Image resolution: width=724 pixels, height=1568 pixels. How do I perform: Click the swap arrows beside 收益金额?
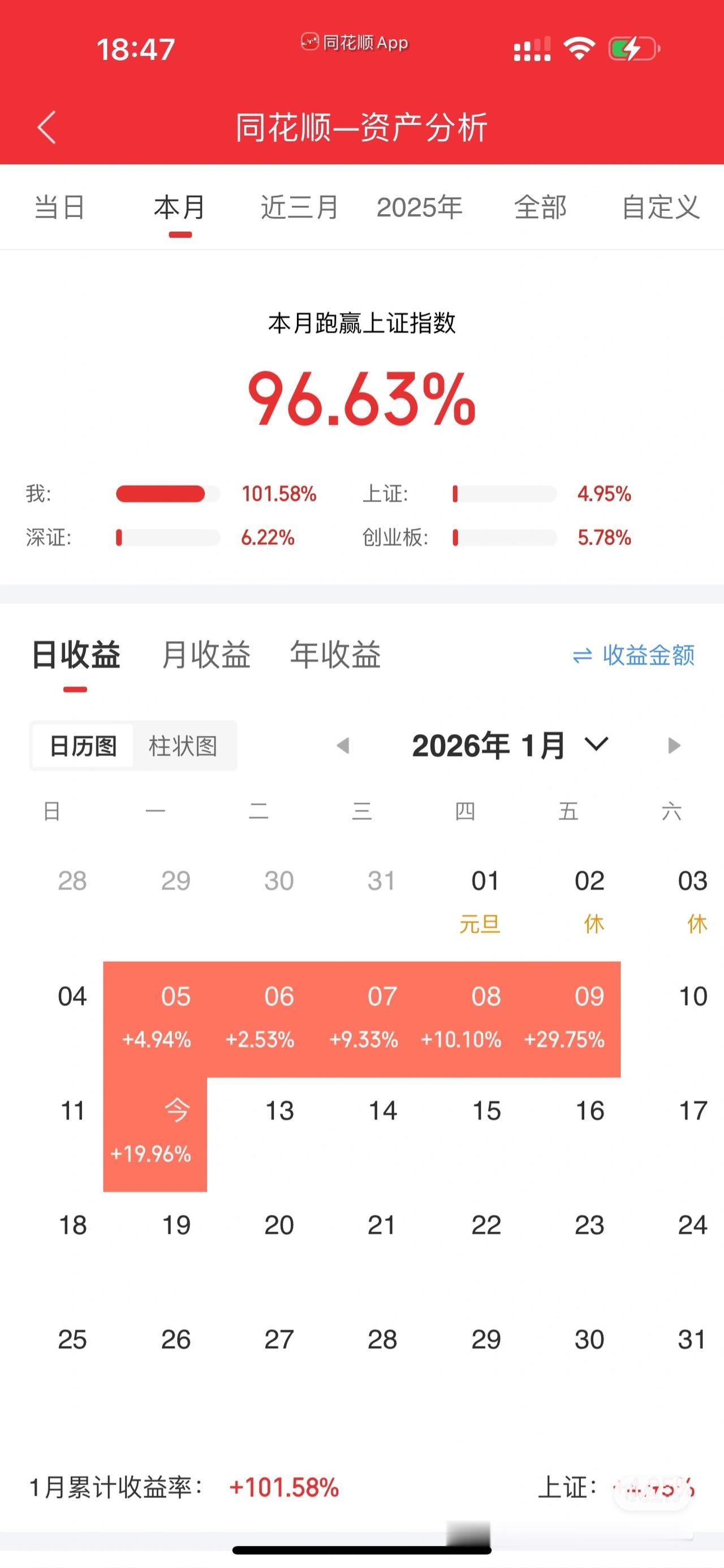pyautogui.click(x=581, y=656)
